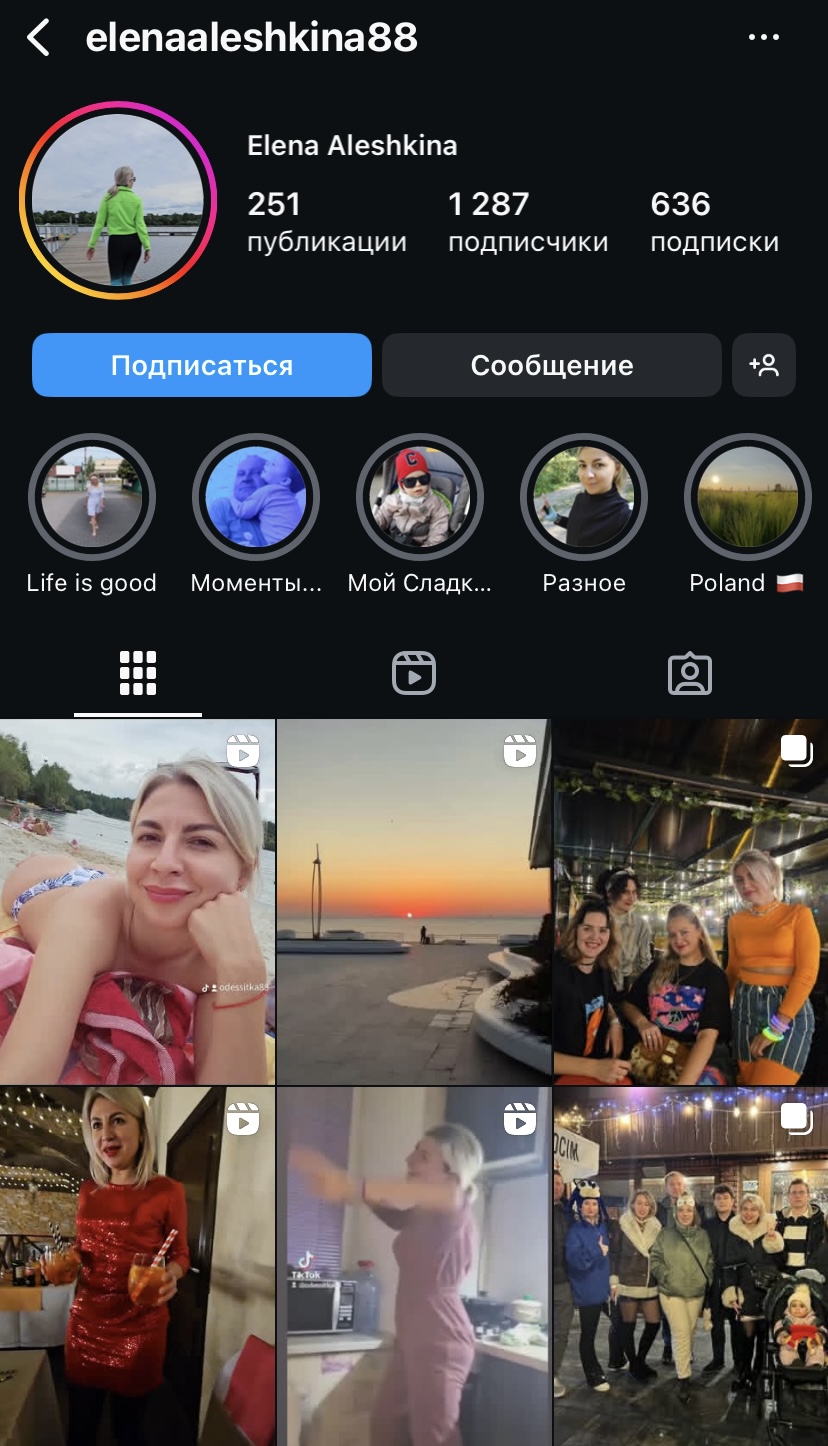This screenshot has height=1446, width=828.
Task: Show suggested accounts with add-person icon
Action: click(764, 365)
